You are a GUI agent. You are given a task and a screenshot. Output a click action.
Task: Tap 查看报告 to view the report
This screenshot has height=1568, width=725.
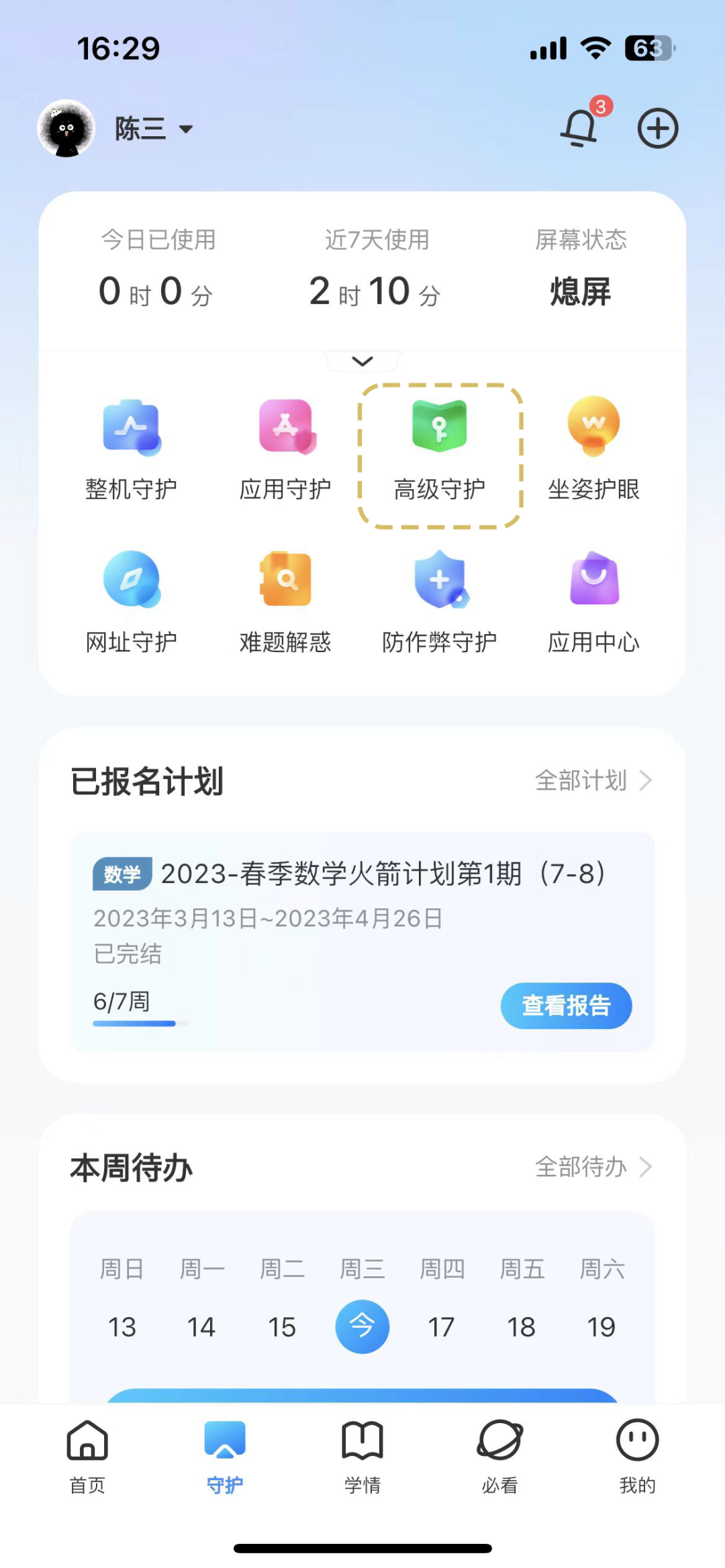pyautogui.click(x=566, y=1005)
